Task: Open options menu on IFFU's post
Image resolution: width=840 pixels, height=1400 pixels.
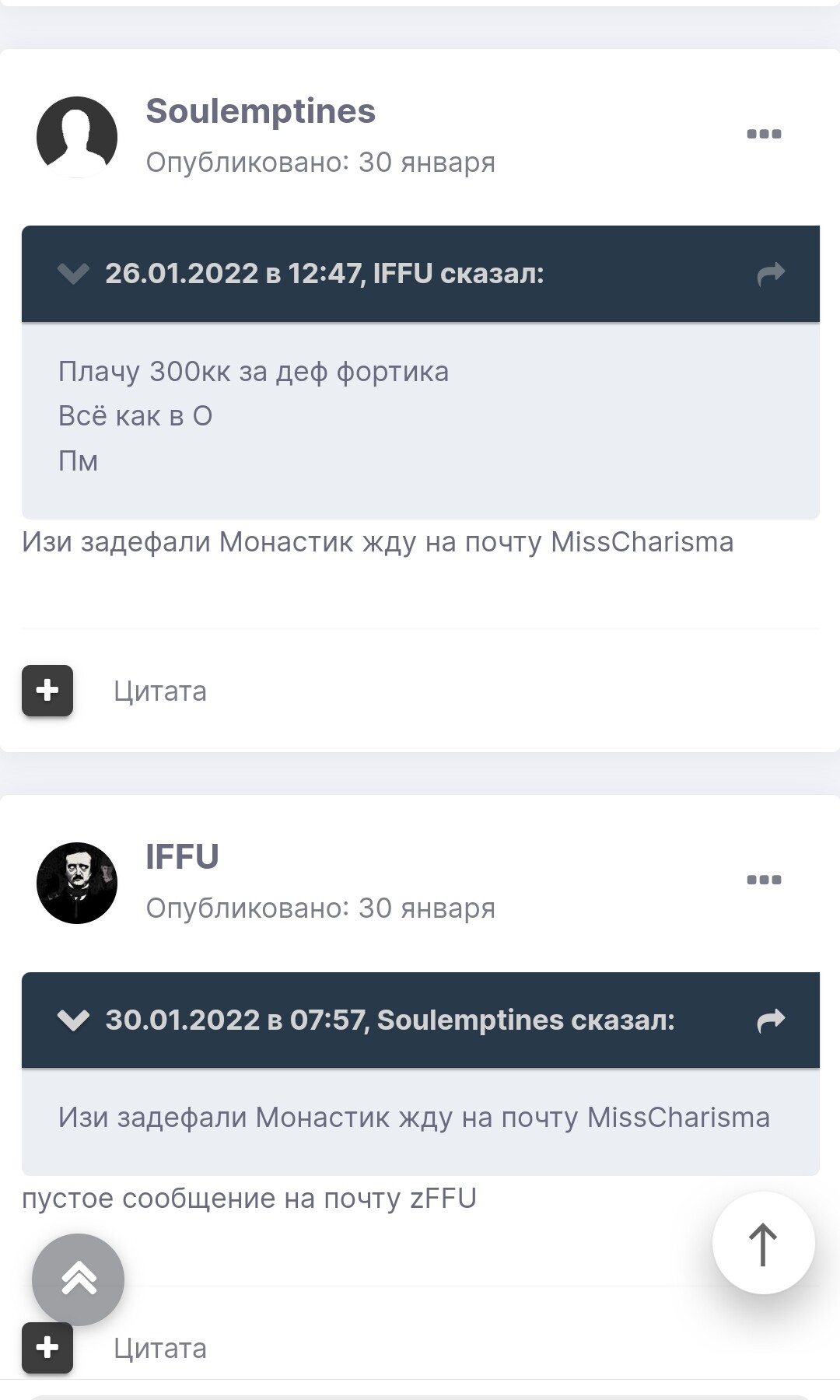Action: (763, 880)
